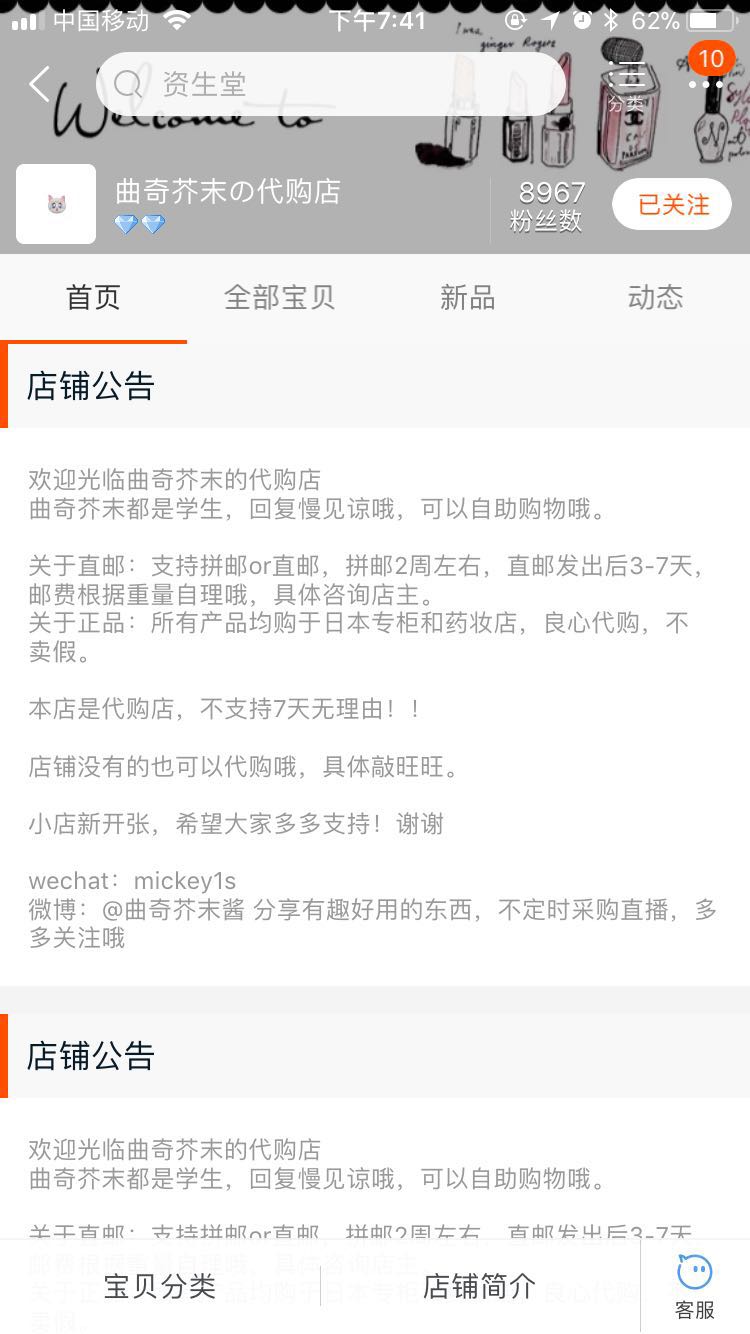Open the cat avatar of 曲奇芥末の代购店

click(x=55, y=203)
